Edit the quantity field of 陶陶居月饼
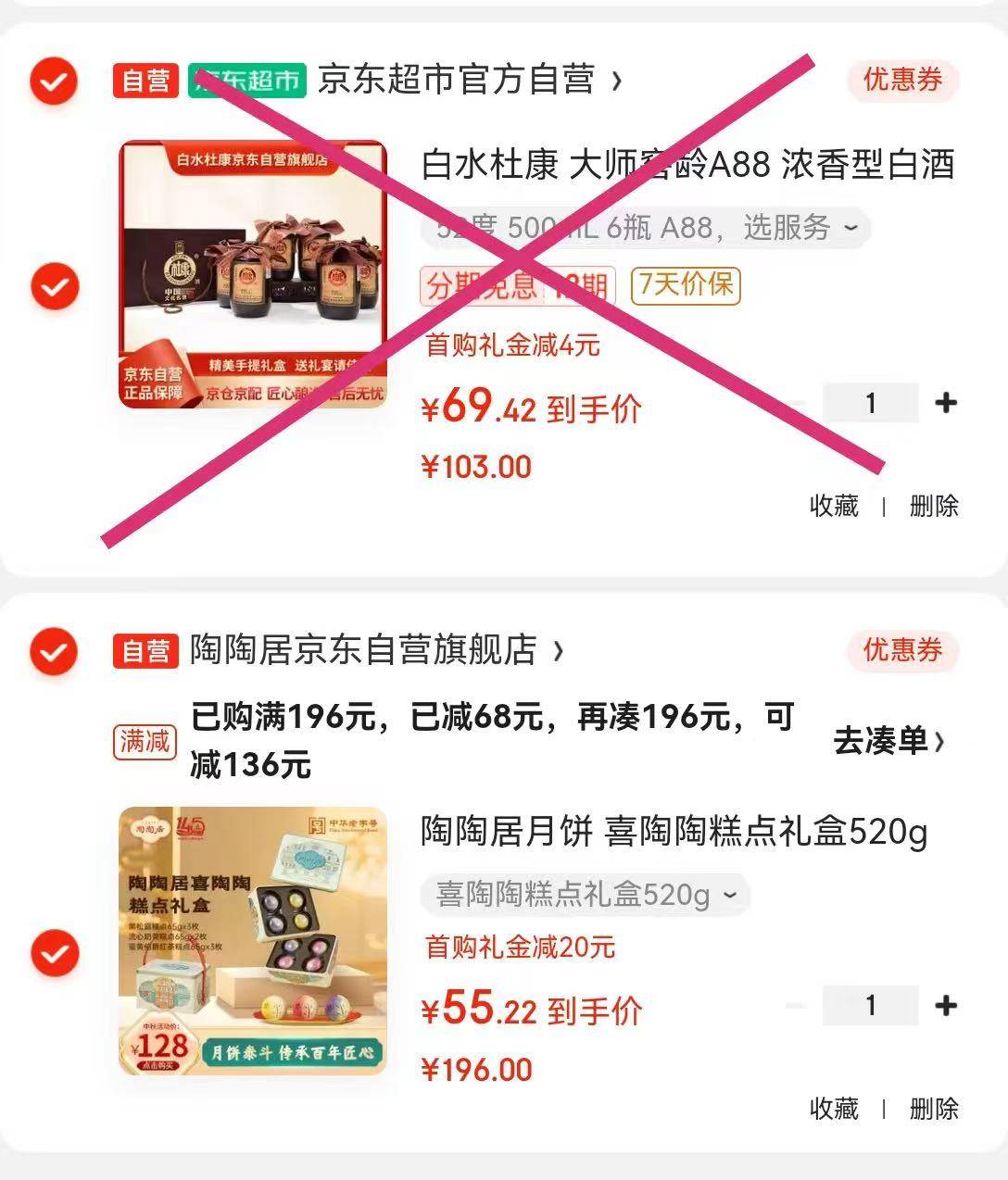This screenshot has width=1008, height=1180. click(x=870, y=1006)
